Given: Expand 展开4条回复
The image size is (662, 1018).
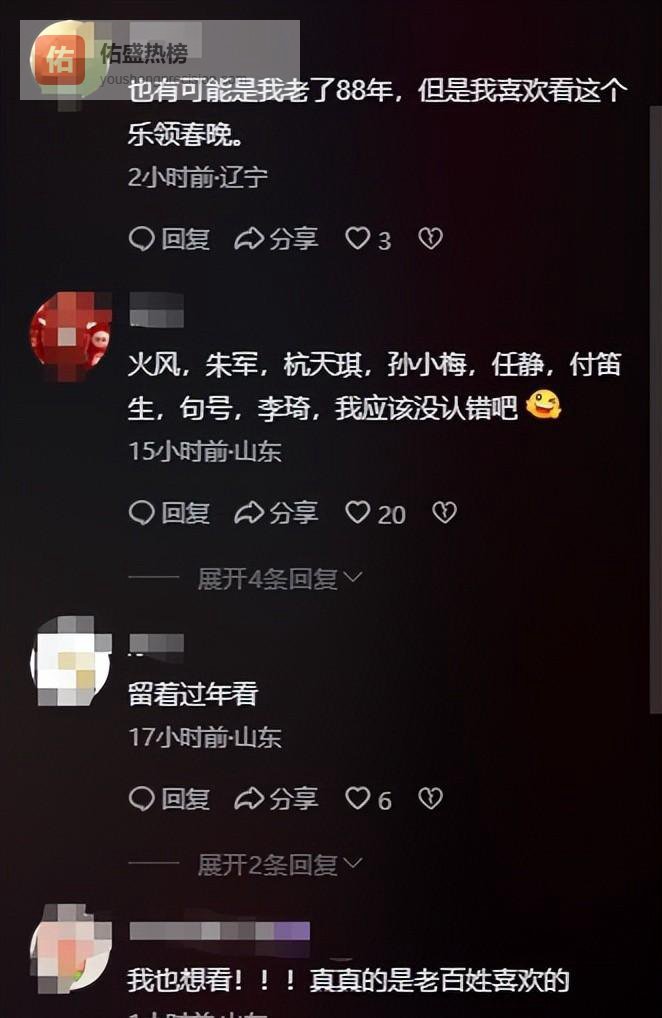Looking at the screenshot, I should [x=279, y=578].
